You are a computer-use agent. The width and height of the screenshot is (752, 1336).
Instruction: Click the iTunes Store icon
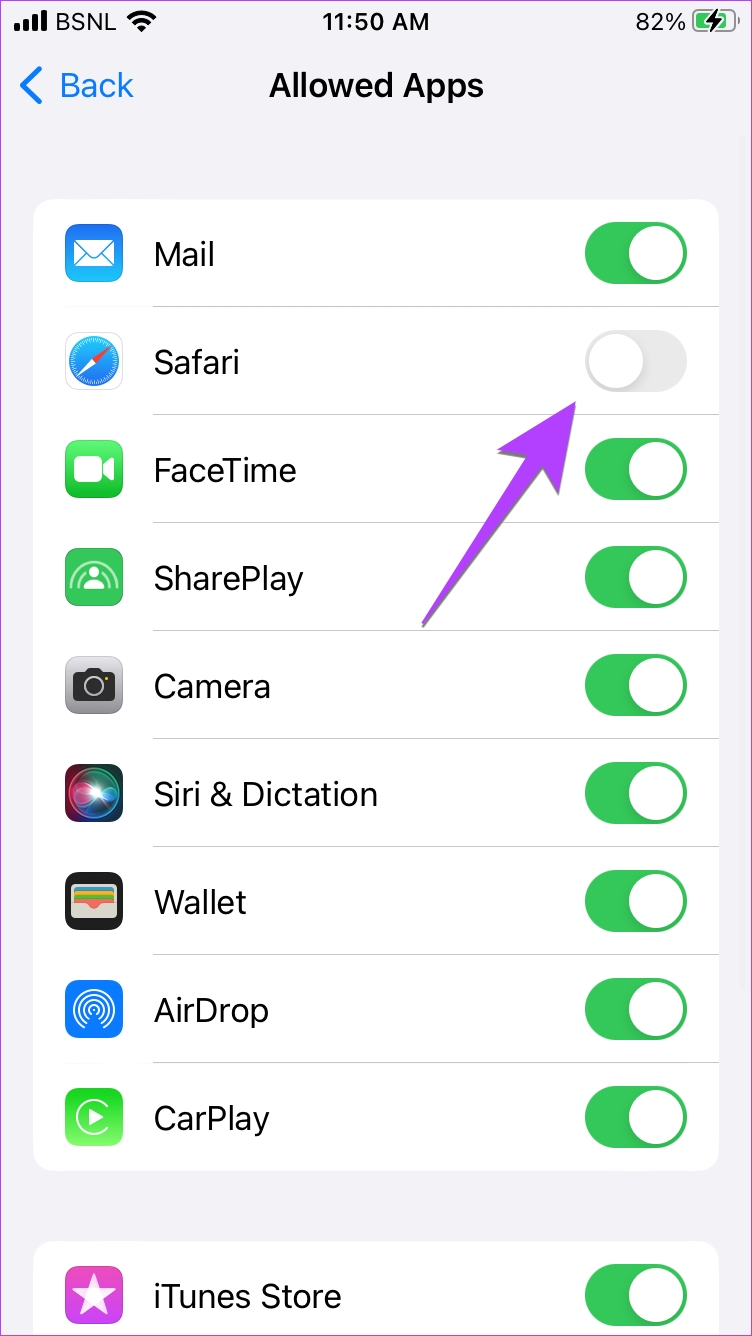[x=93, y=1295]
